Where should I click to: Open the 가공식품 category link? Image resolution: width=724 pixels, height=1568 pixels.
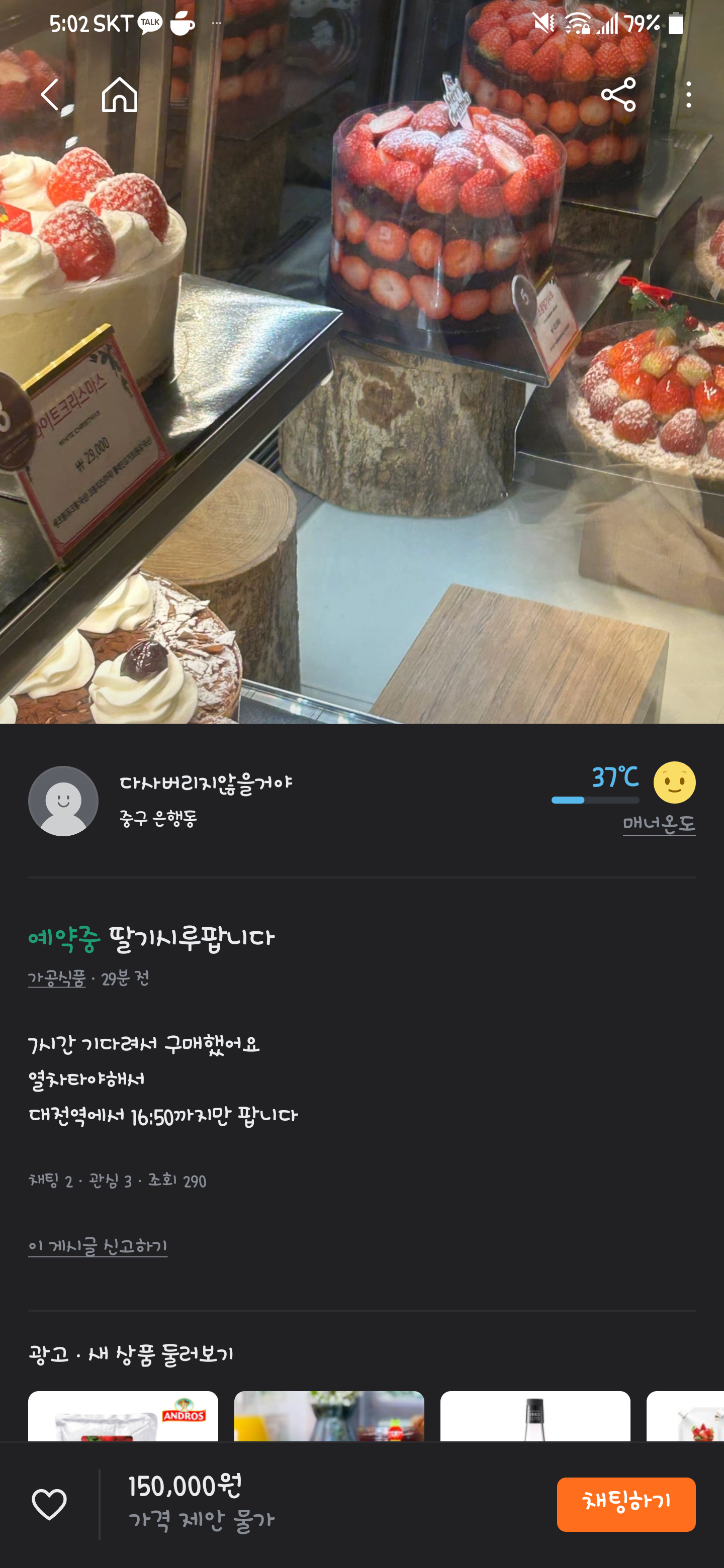coord(57,979)
